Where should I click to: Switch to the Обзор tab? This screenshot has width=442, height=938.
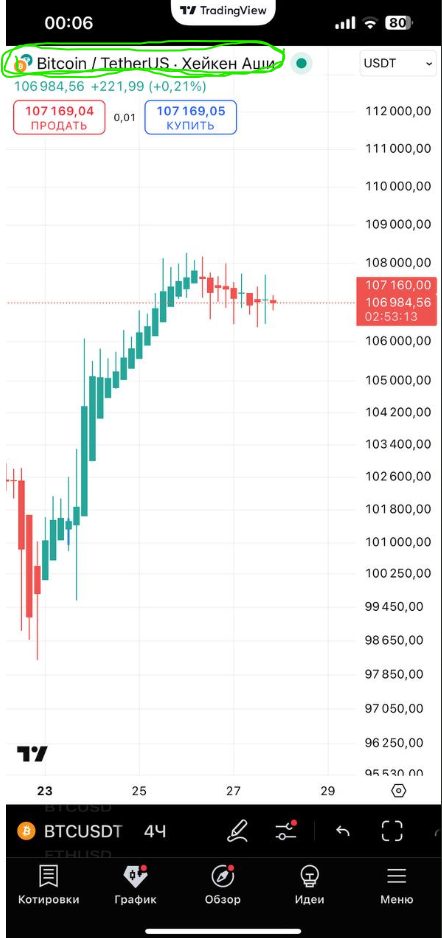tap(222, 885)
